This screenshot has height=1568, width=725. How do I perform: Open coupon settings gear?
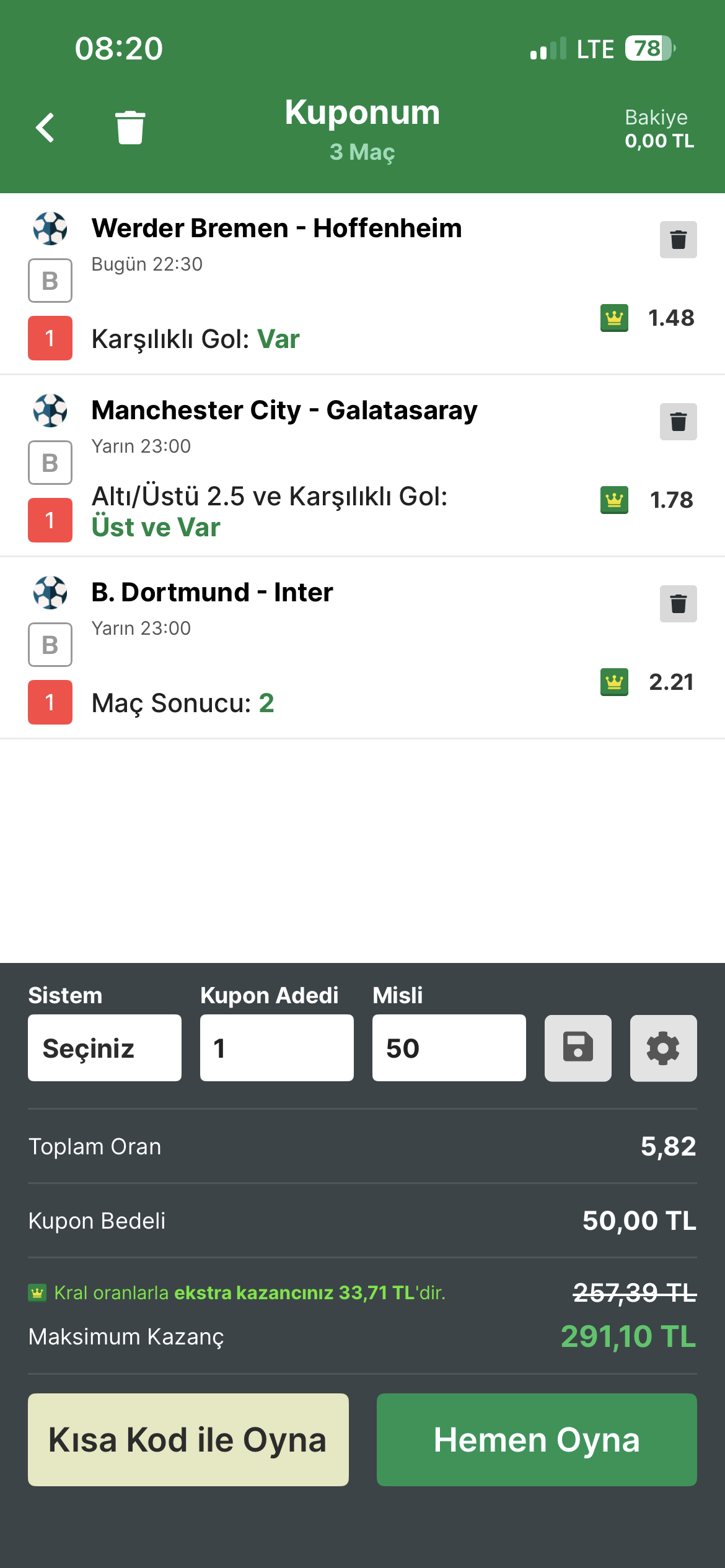[x=663, y=1048]
